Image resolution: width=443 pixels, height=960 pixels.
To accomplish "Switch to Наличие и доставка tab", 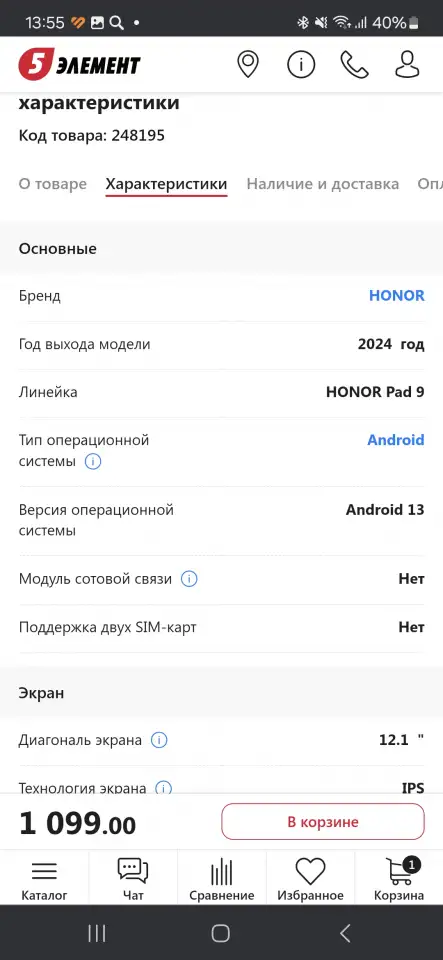I will [x=322, y=184].
